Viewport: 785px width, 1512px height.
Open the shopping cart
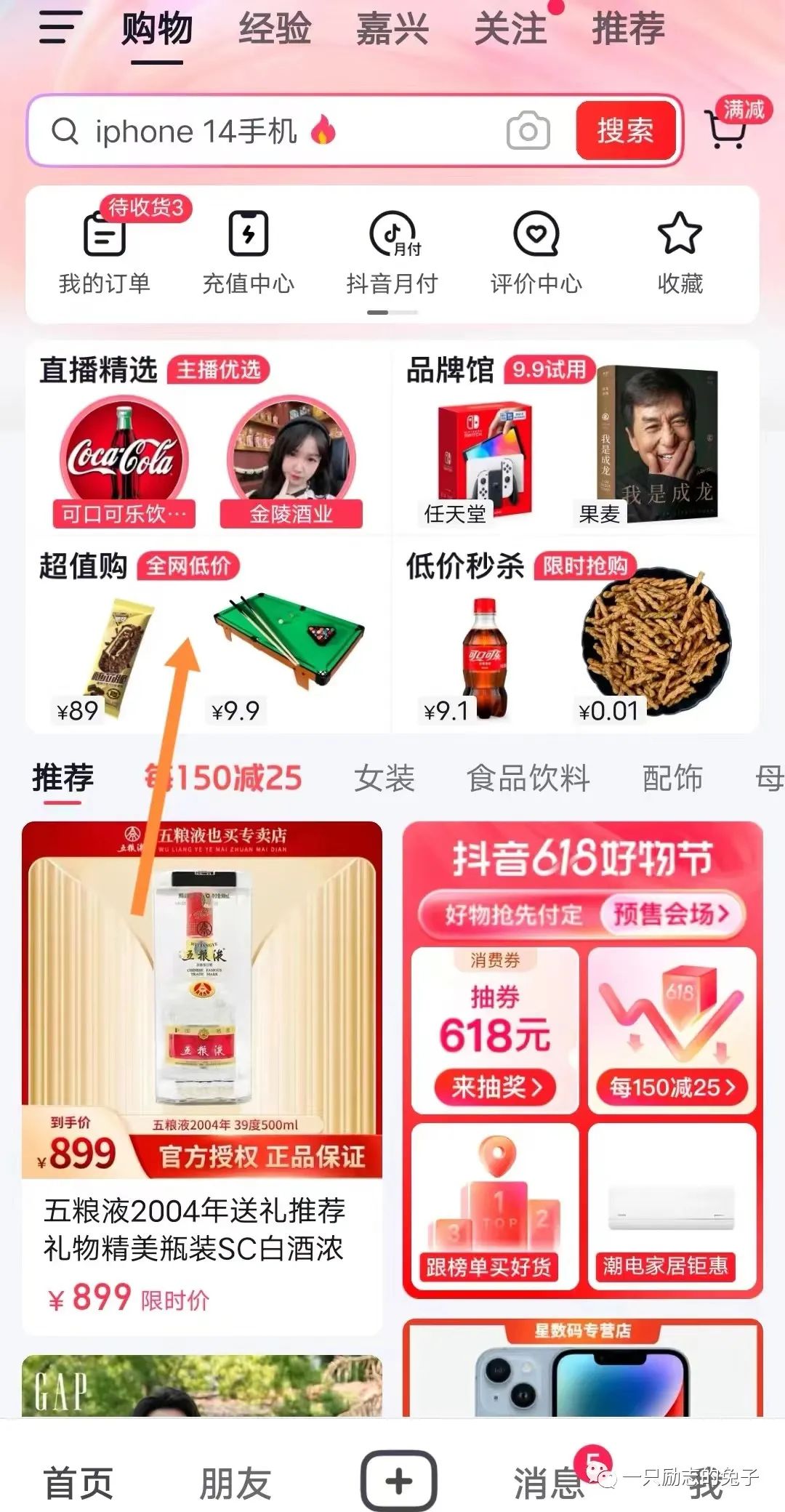725,129
